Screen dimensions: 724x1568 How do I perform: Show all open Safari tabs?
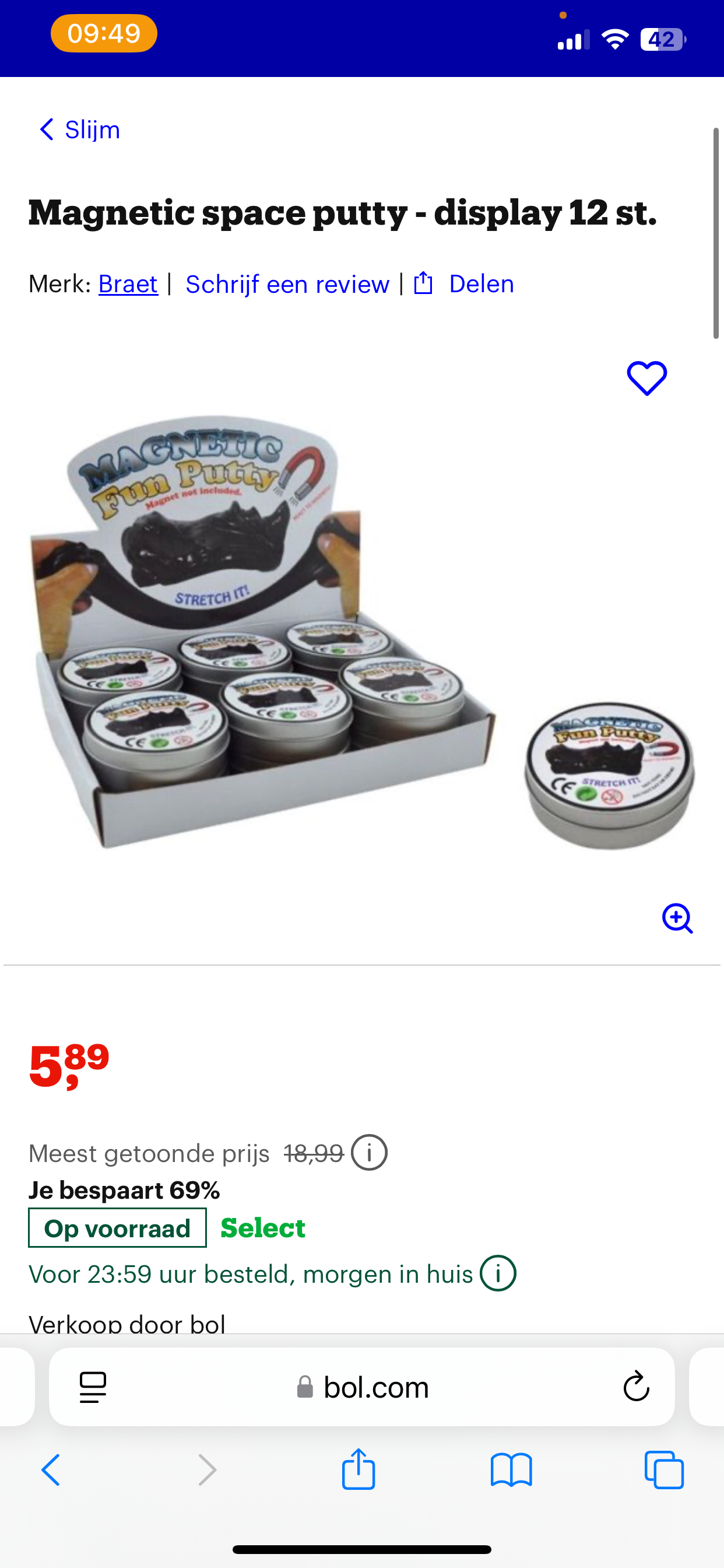pyautogui.click(x=664, y=1470)
